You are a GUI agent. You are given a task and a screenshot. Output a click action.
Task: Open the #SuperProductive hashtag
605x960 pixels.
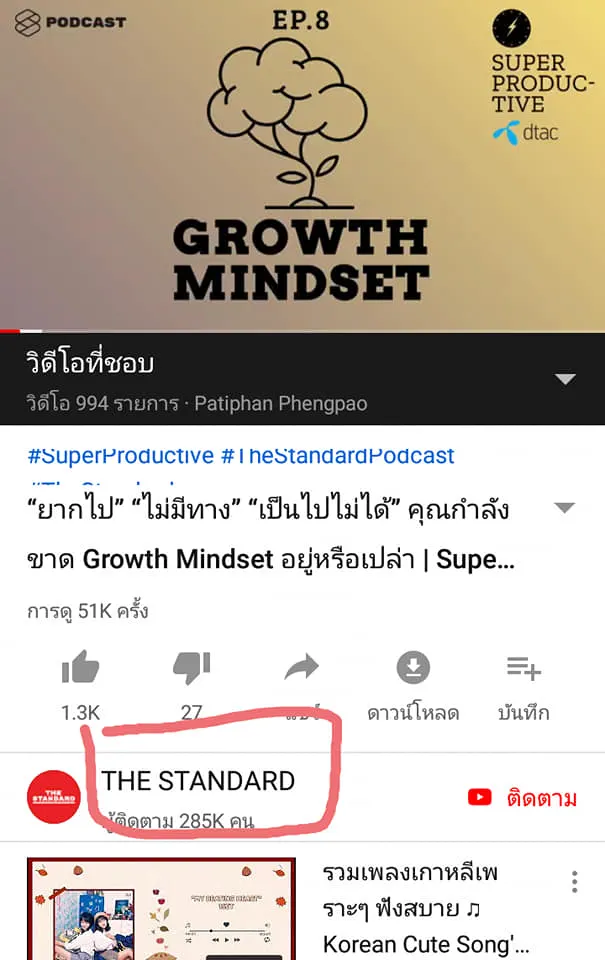point(120,456)
